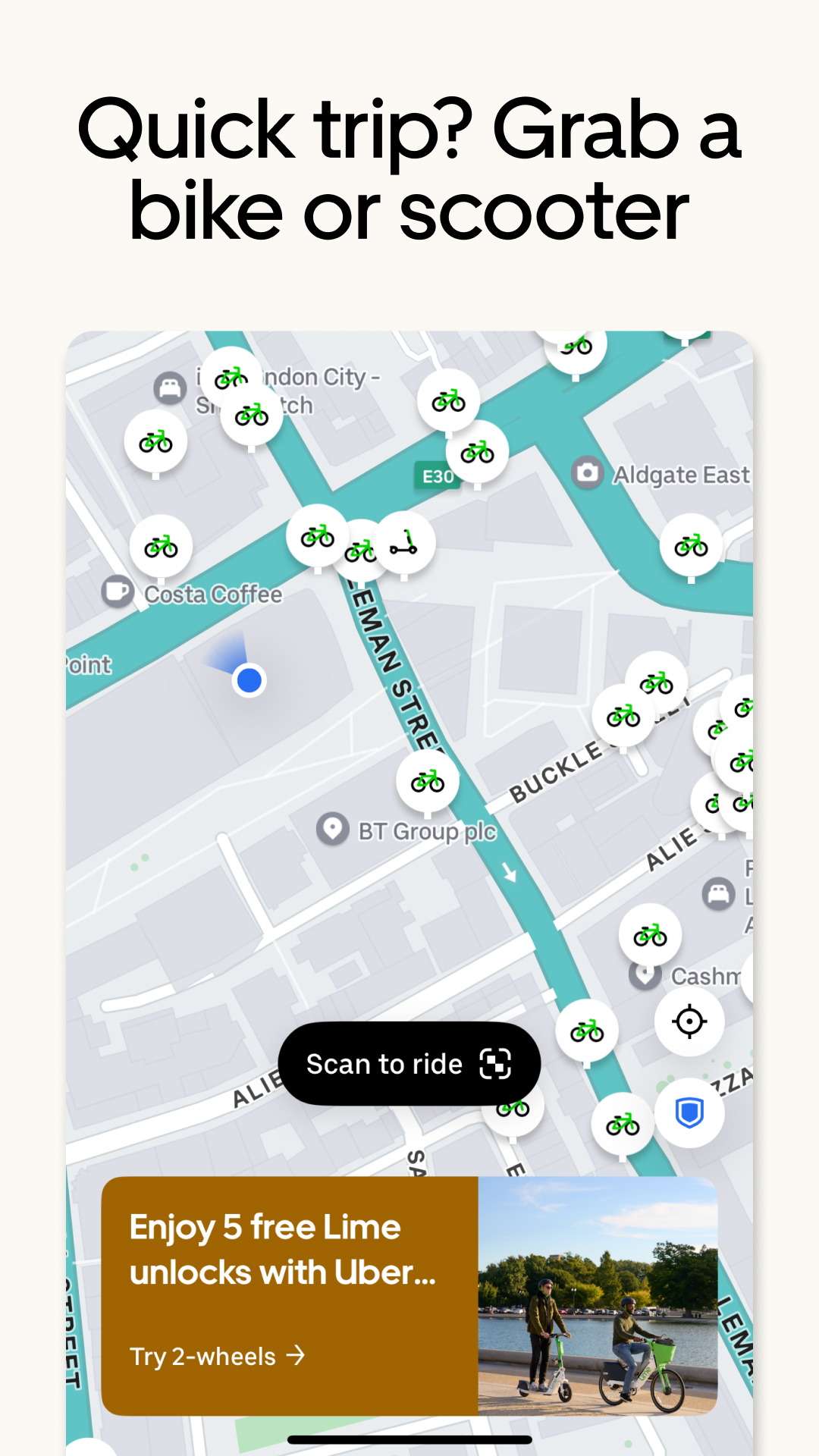Image resolution: width=819 pixels, height=1456 pixels.
Task: Select the scooter marker near Leman Street
Action: coord(404,541)
